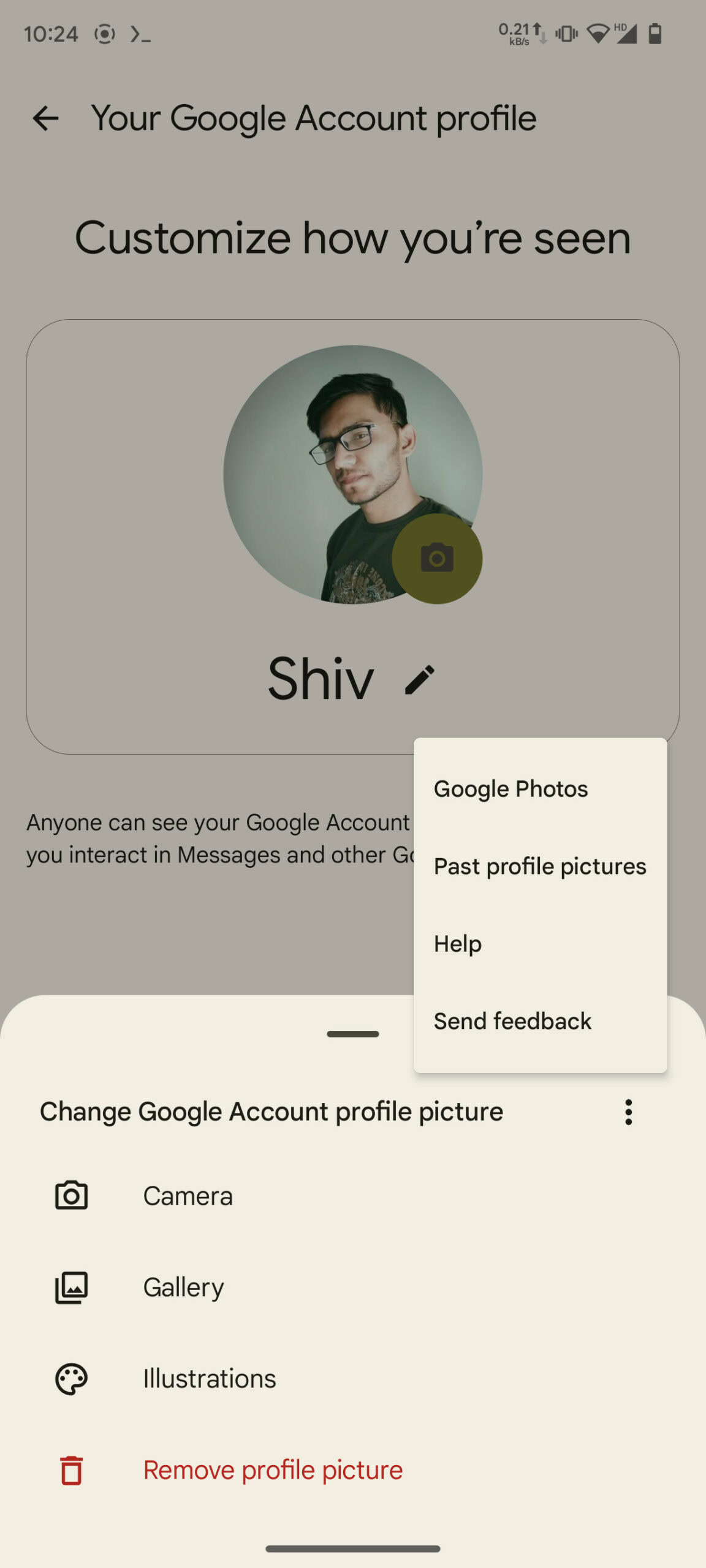Take a new photo with Camera
706x1568 pixels.
point(353,1196)
